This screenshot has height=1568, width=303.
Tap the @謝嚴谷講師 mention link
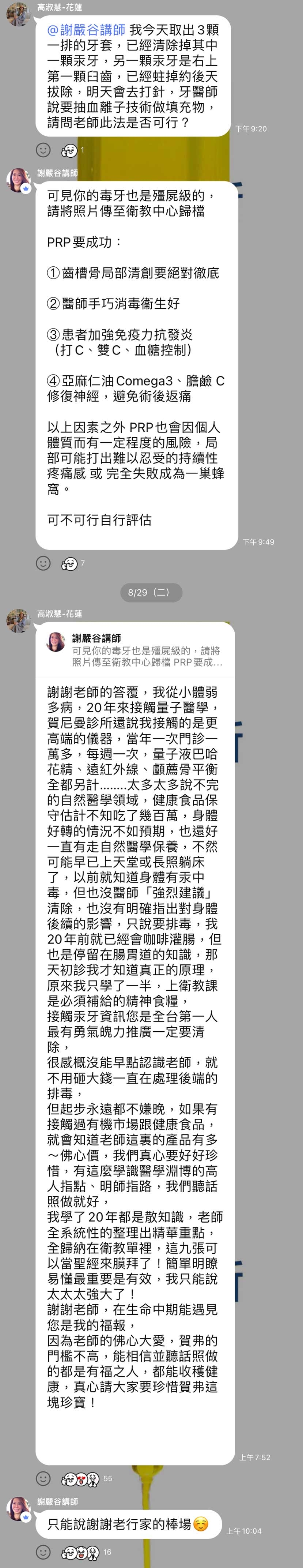click(x=86, y=30)
